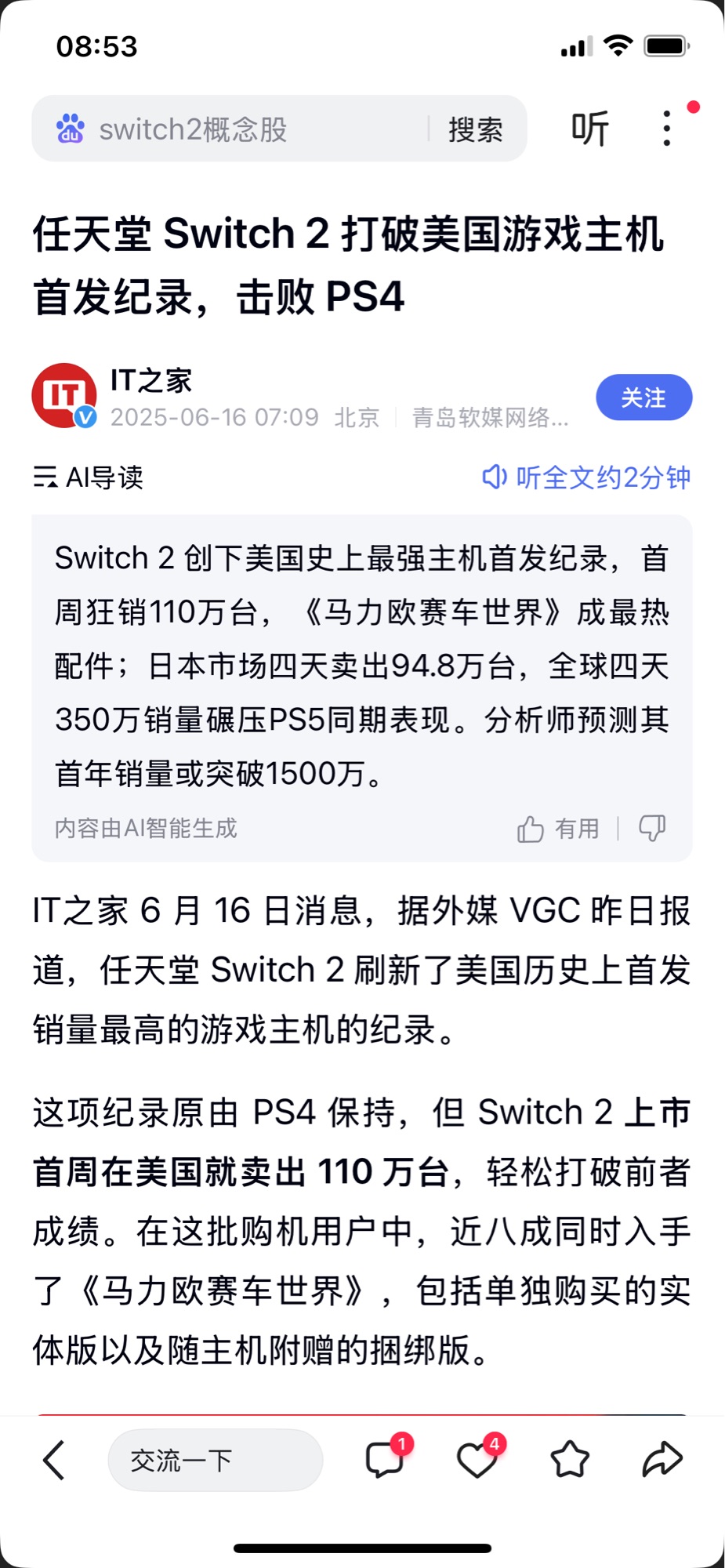
Task: Follow IT之家 with 关注 button
Action: pyautogui.click(x=643, y=397)
